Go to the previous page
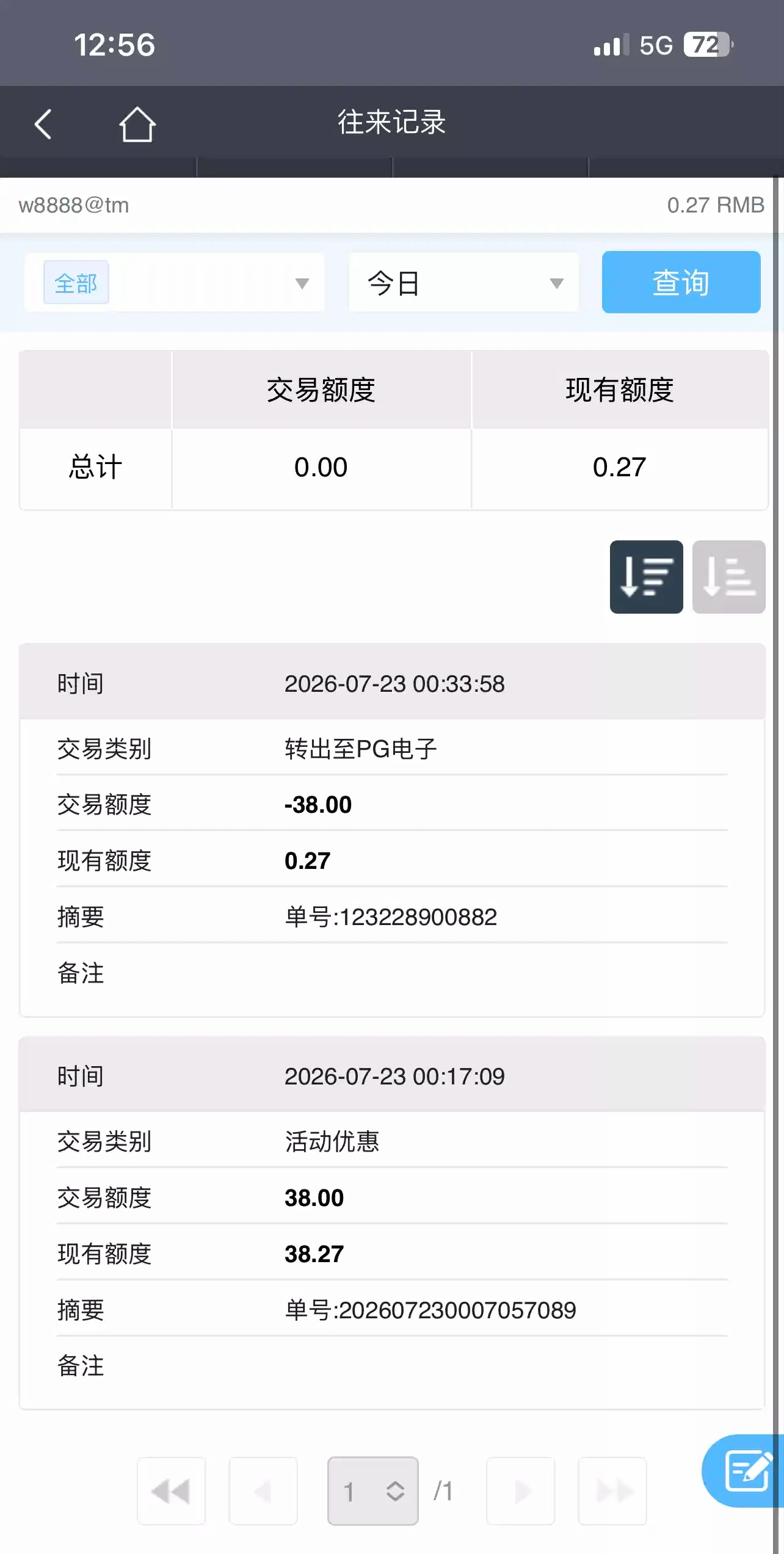 pos(263,1491)
